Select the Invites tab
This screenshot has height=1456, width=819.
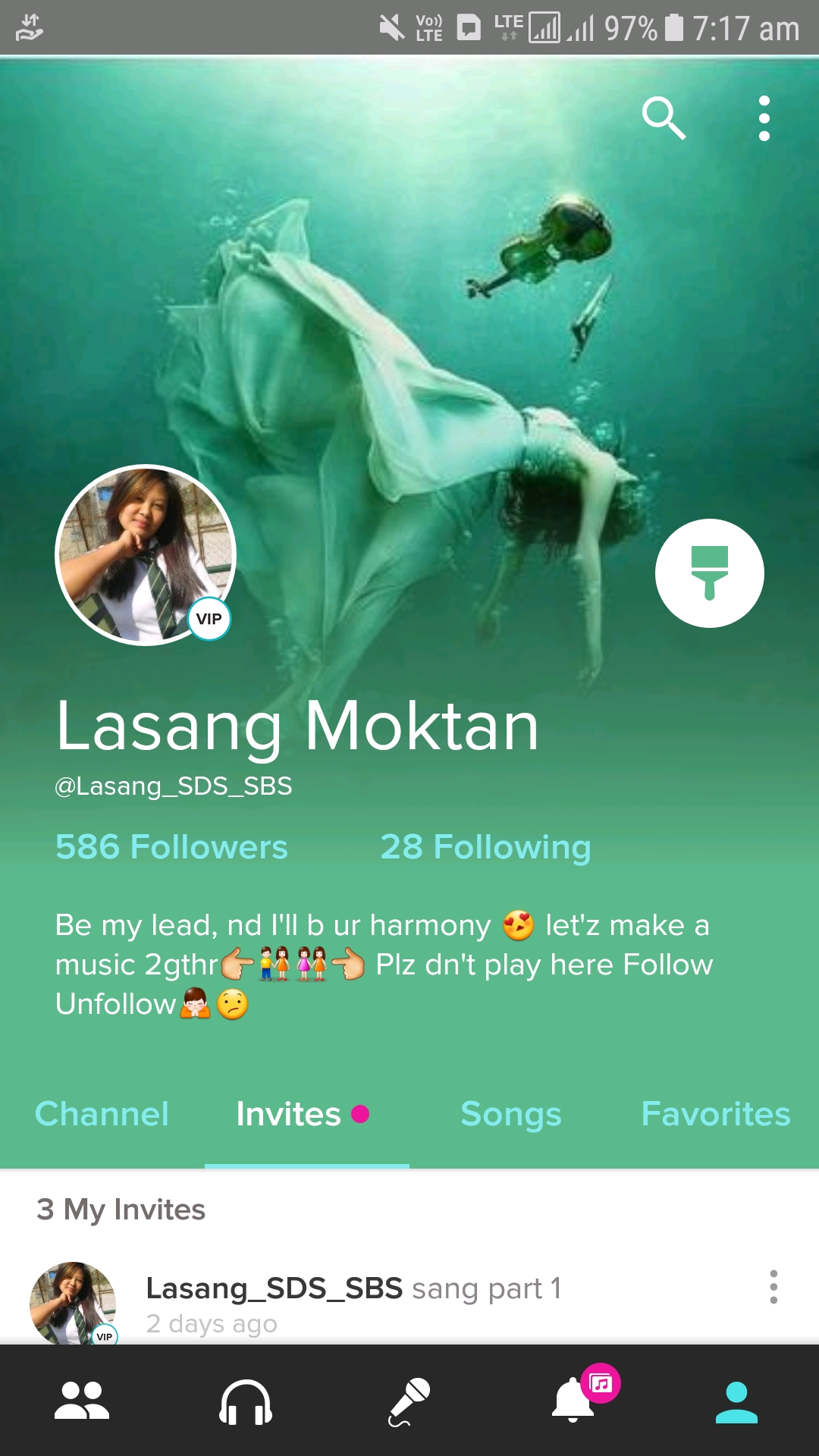289,1114
